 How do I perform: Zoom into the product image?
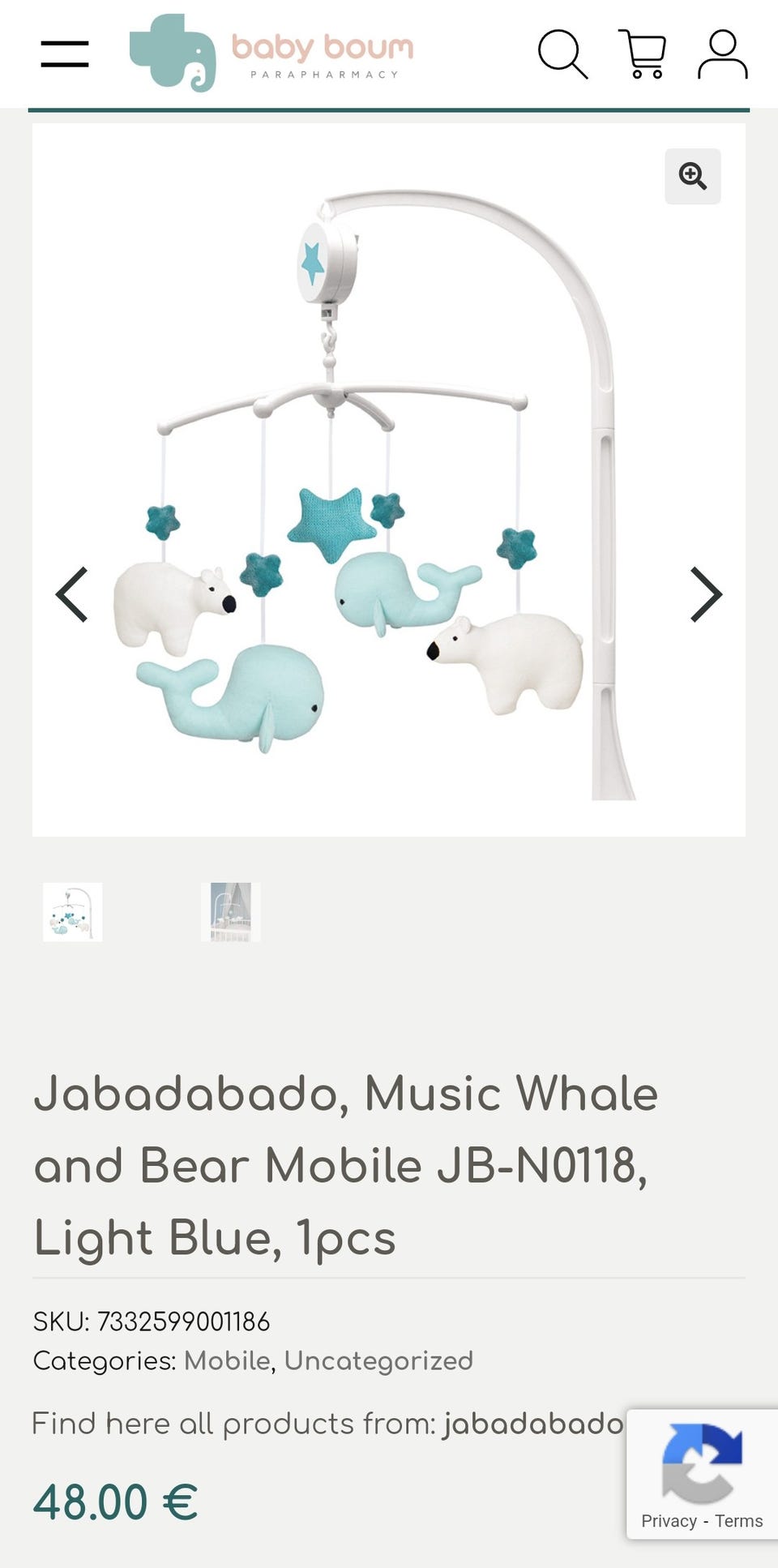(x=693, y=176)
